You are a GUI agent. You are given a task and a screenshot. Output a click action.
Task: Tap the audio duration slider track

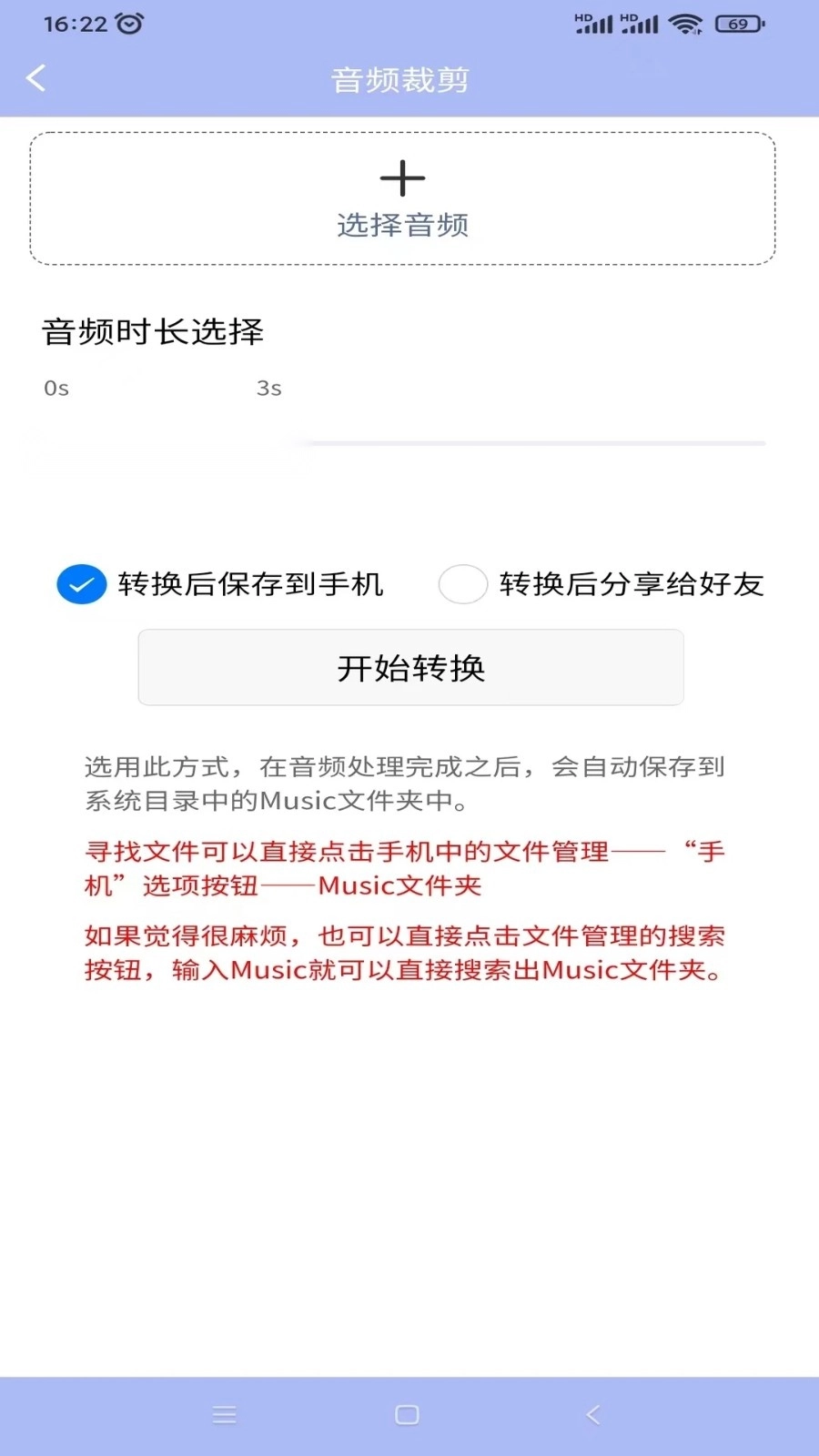[x=535, y=443]
